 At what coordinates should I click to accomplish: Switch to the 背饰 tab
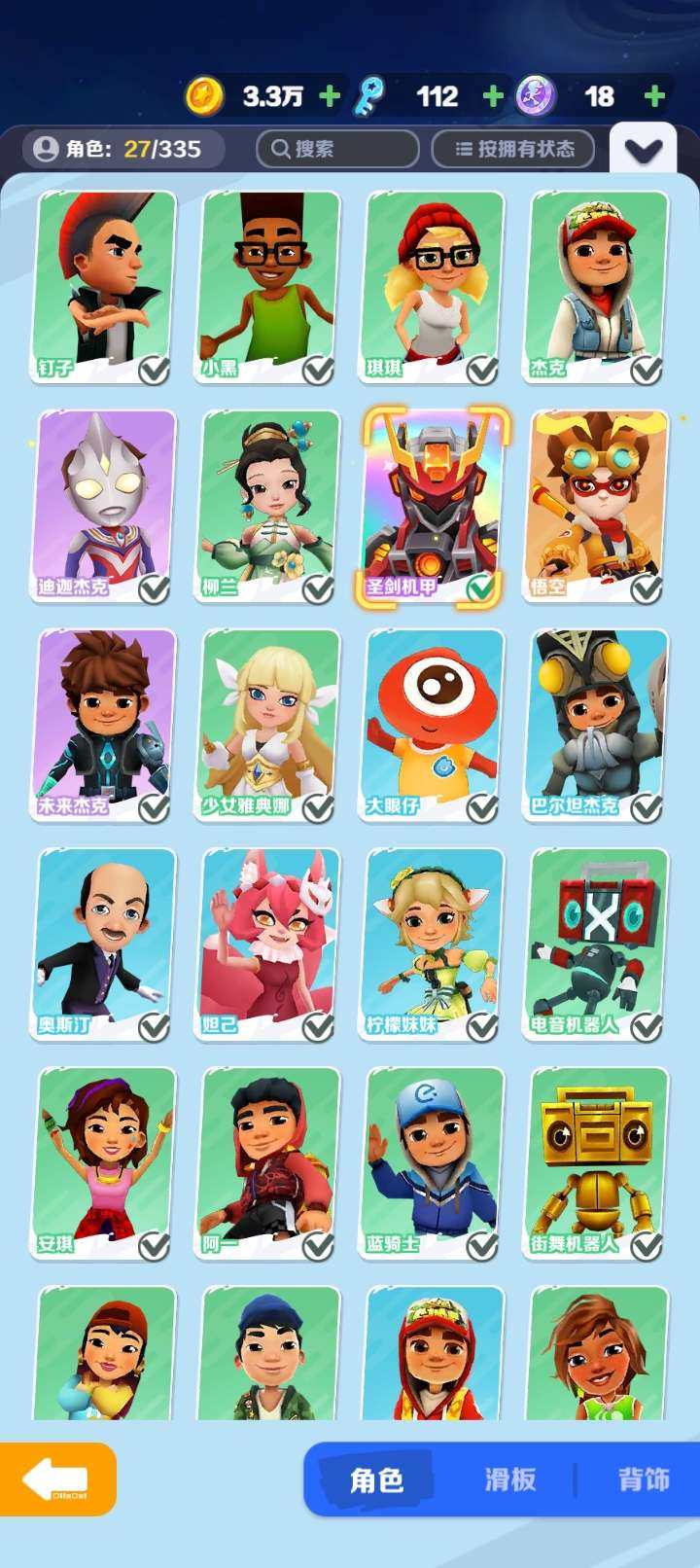coord(643,1479)
